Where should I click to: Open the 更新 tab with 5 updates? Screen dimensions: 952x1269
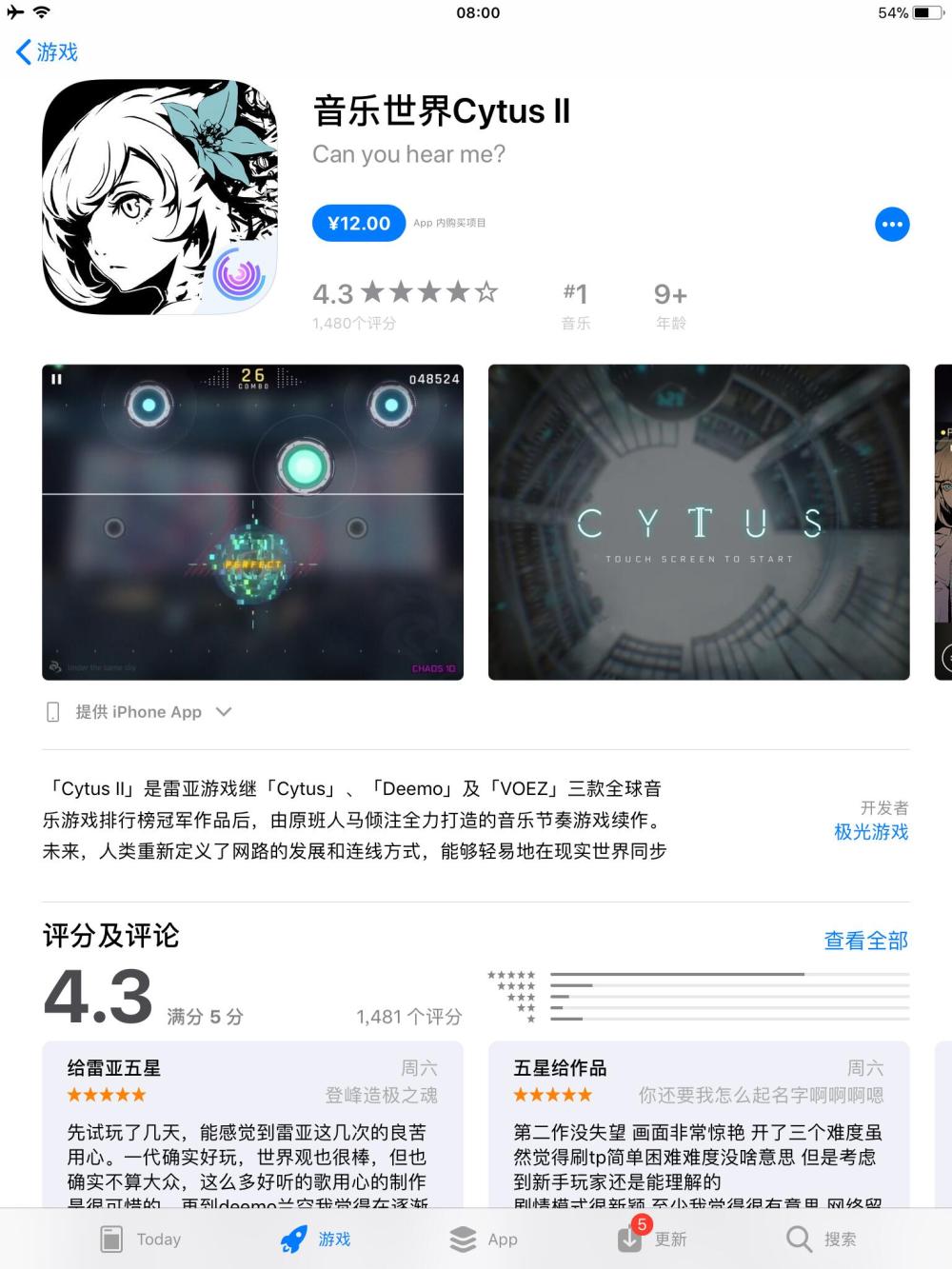(x=652, y=1239)
